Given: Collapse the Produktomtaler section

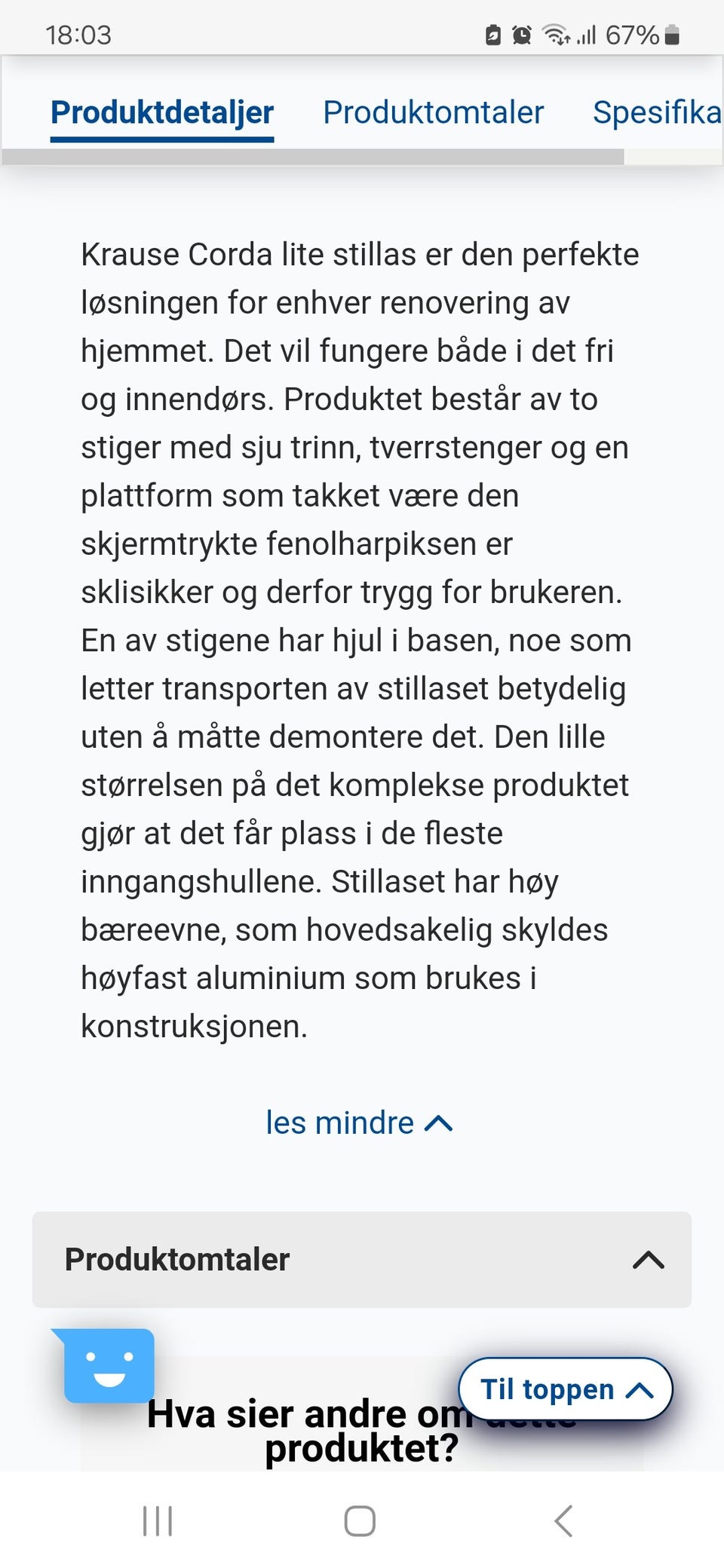Looking at the screenshot, I should click(x=647, y=1260).
